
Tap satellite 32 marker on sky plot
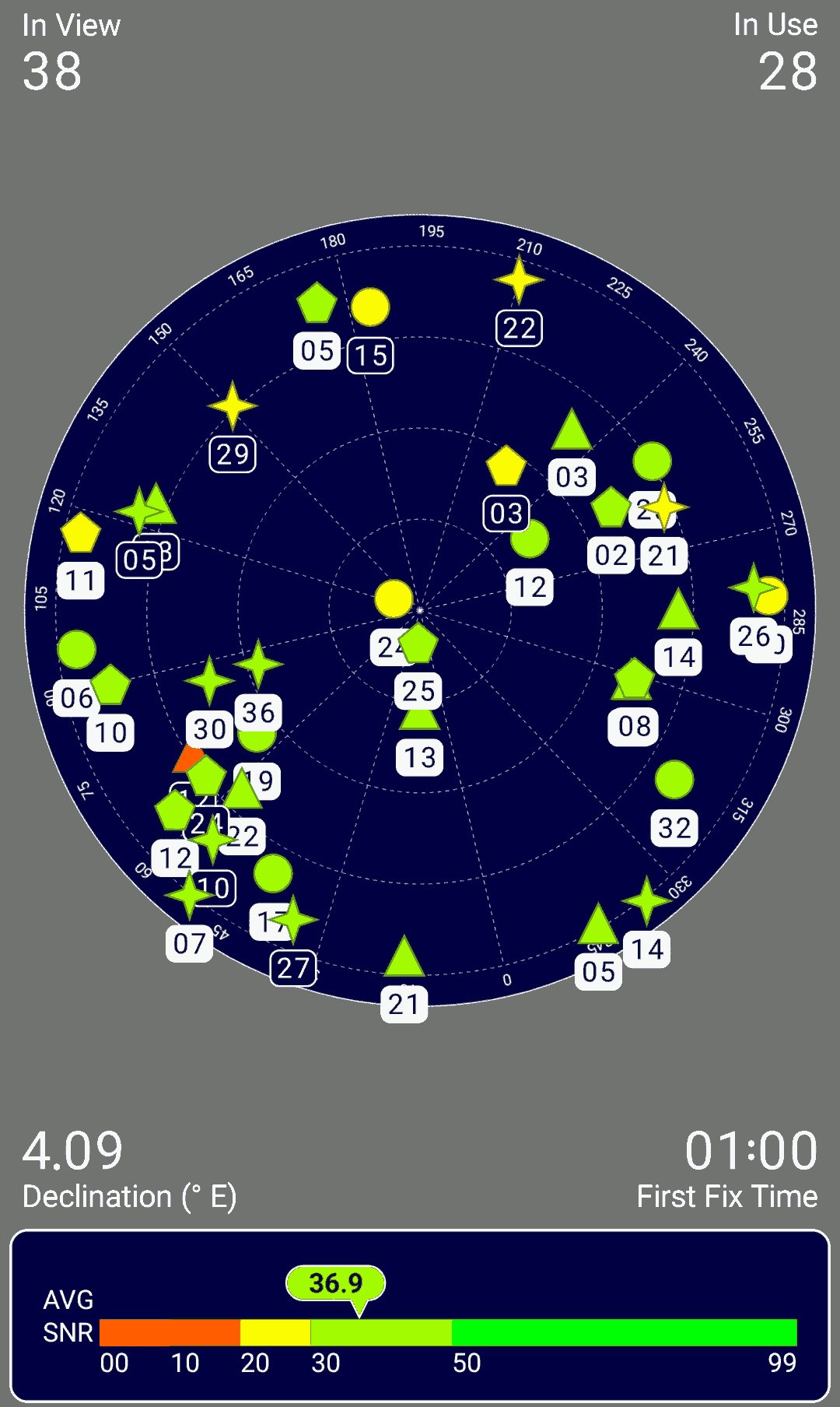[x=674, y=780]
